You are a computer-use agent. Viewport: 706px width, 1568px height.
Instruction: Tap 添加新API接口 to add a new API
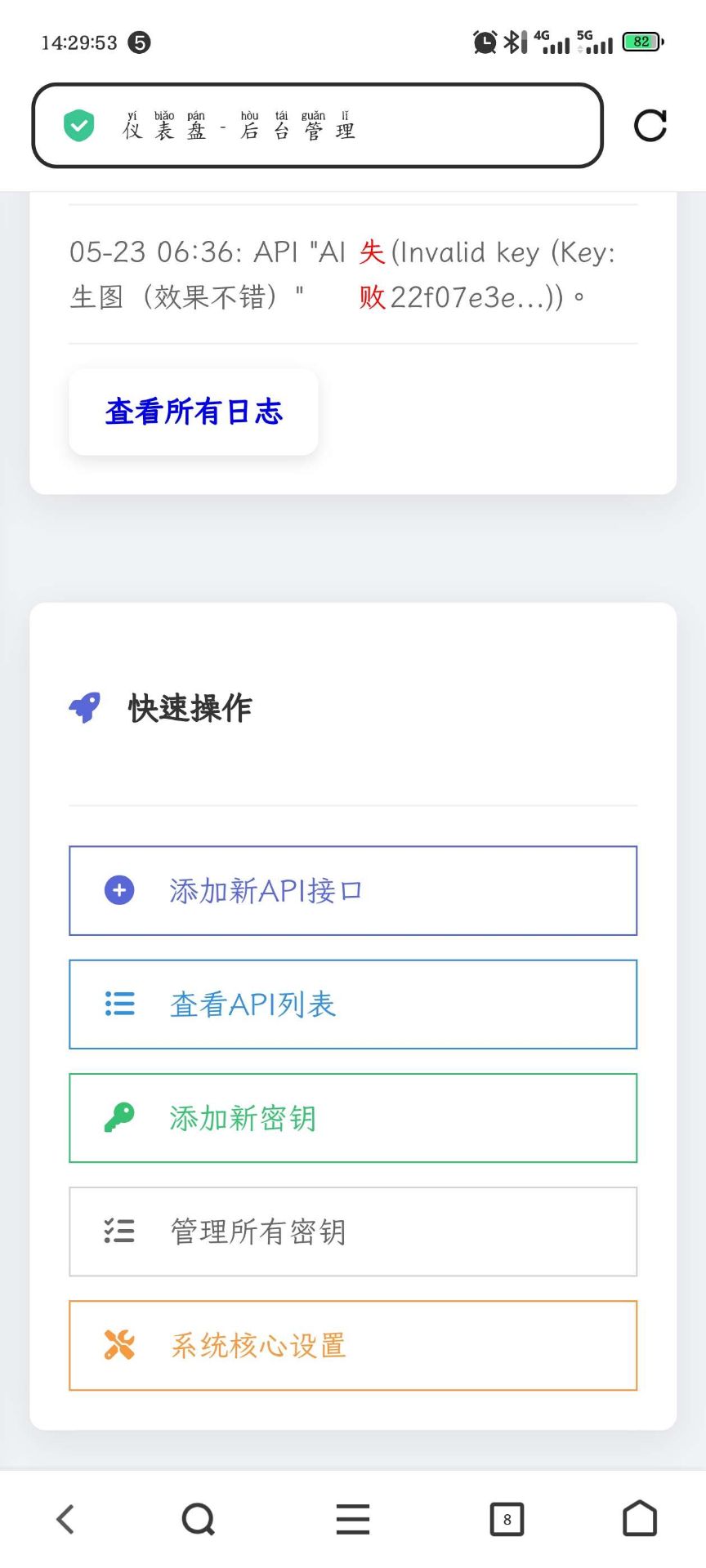tap(353, 890)
